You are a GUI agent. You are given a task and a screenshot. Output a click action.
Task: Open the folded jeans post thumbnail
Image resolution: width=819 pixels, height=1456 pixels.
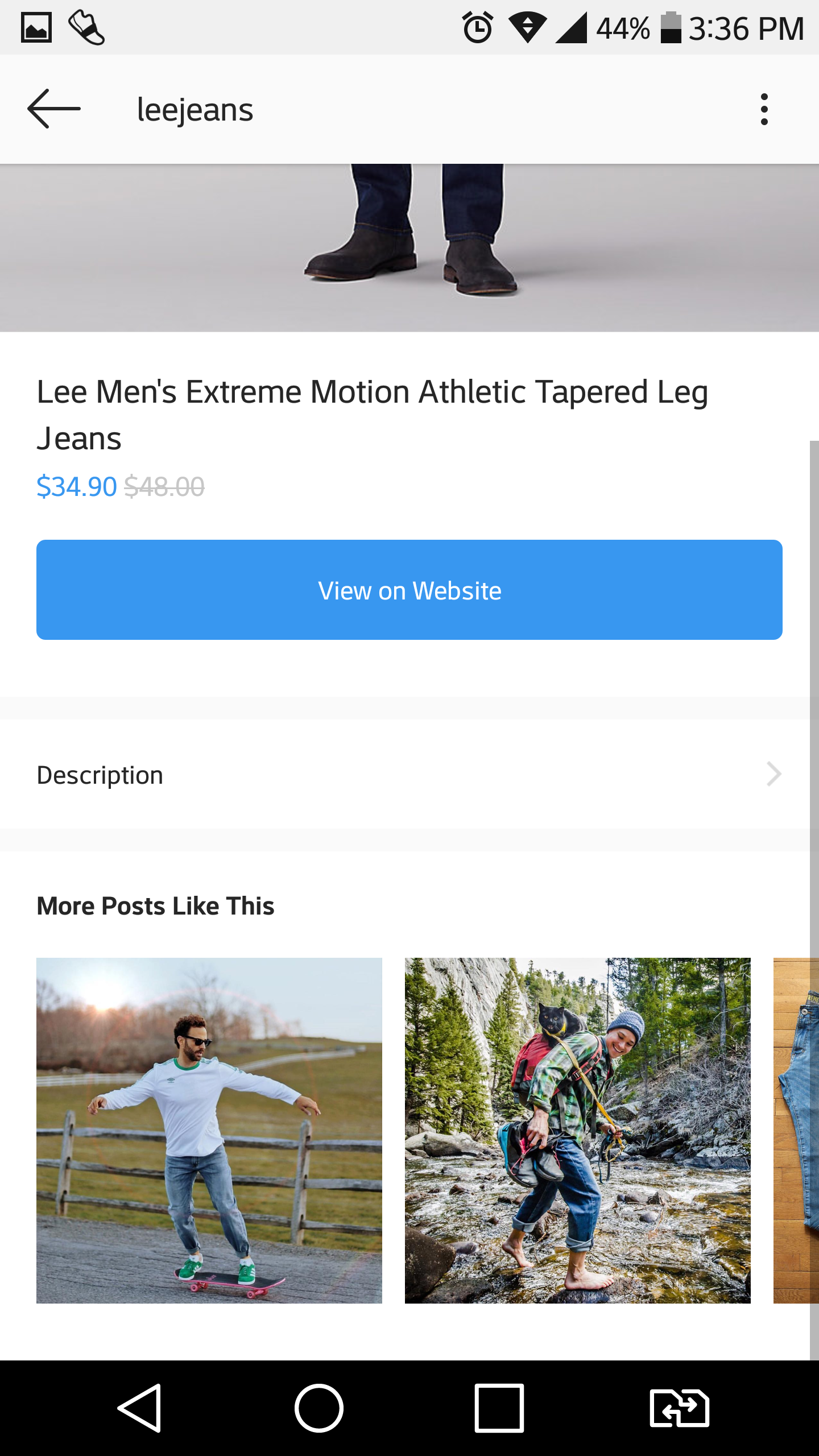coord(793,1130)
